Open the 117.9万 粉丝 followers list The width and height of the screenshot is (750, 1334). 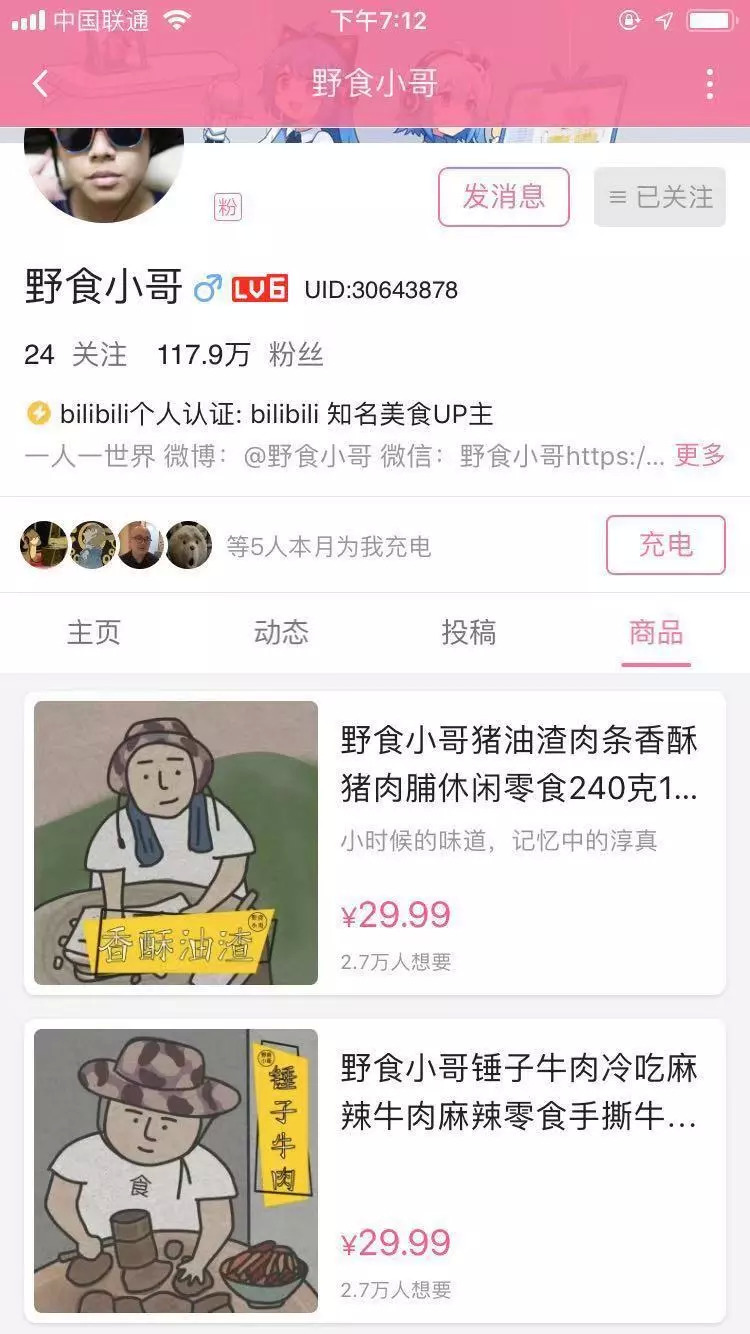(240, 354)
